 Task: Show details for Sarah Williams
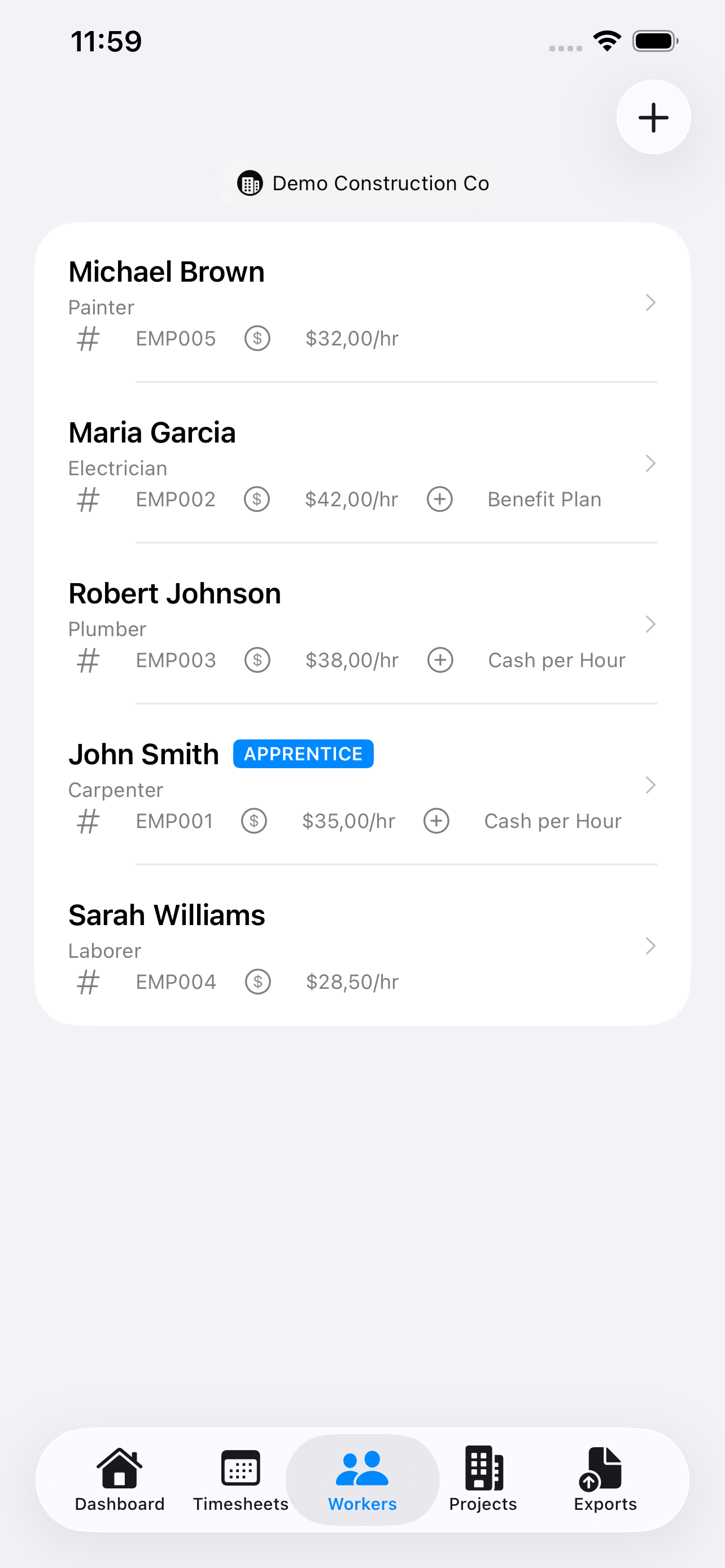pyautogui.click(x=361, y=946)
